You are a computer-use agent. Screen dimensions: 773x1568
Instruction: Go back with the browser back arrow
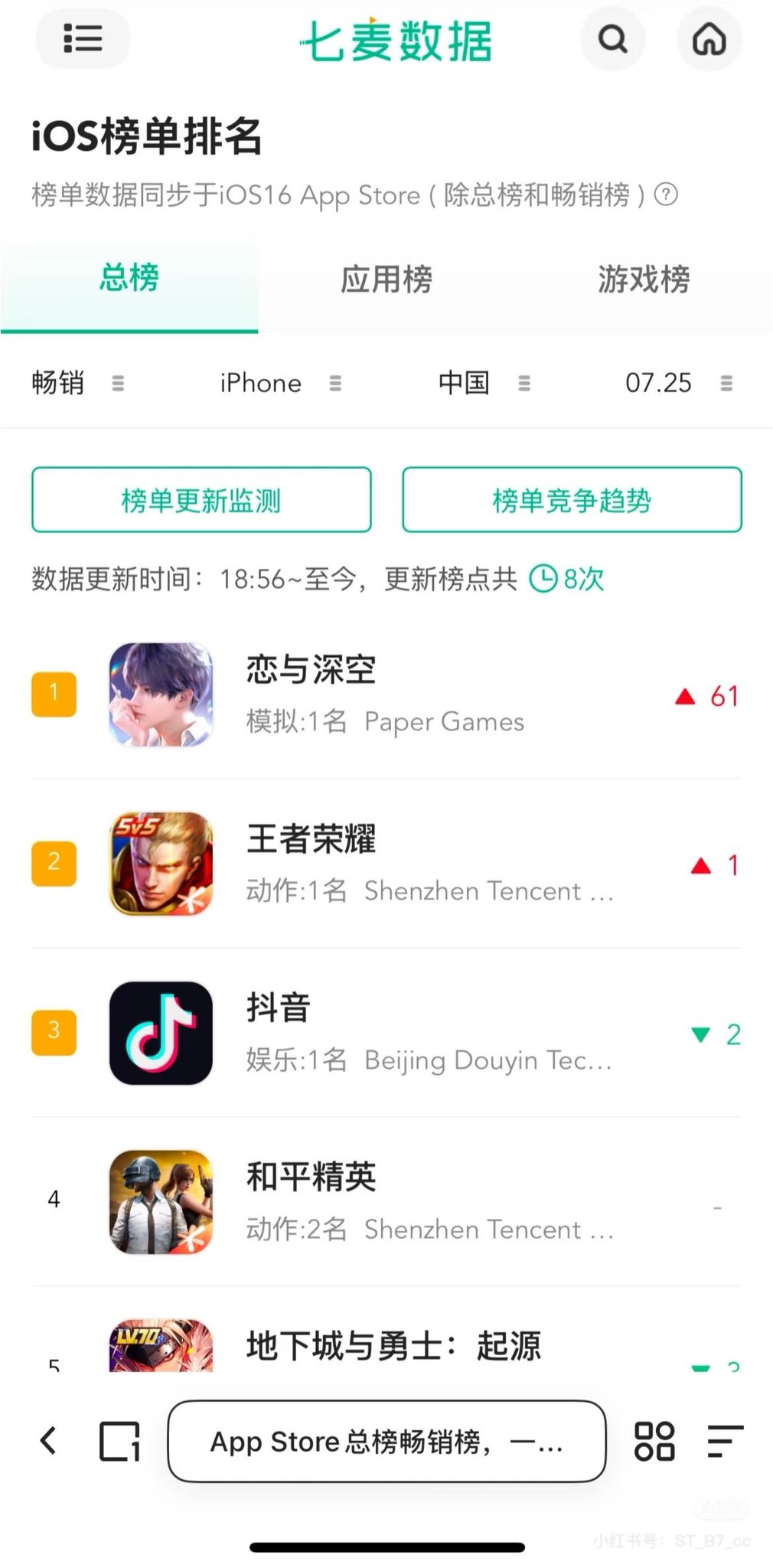click(x=48, y=1440)
